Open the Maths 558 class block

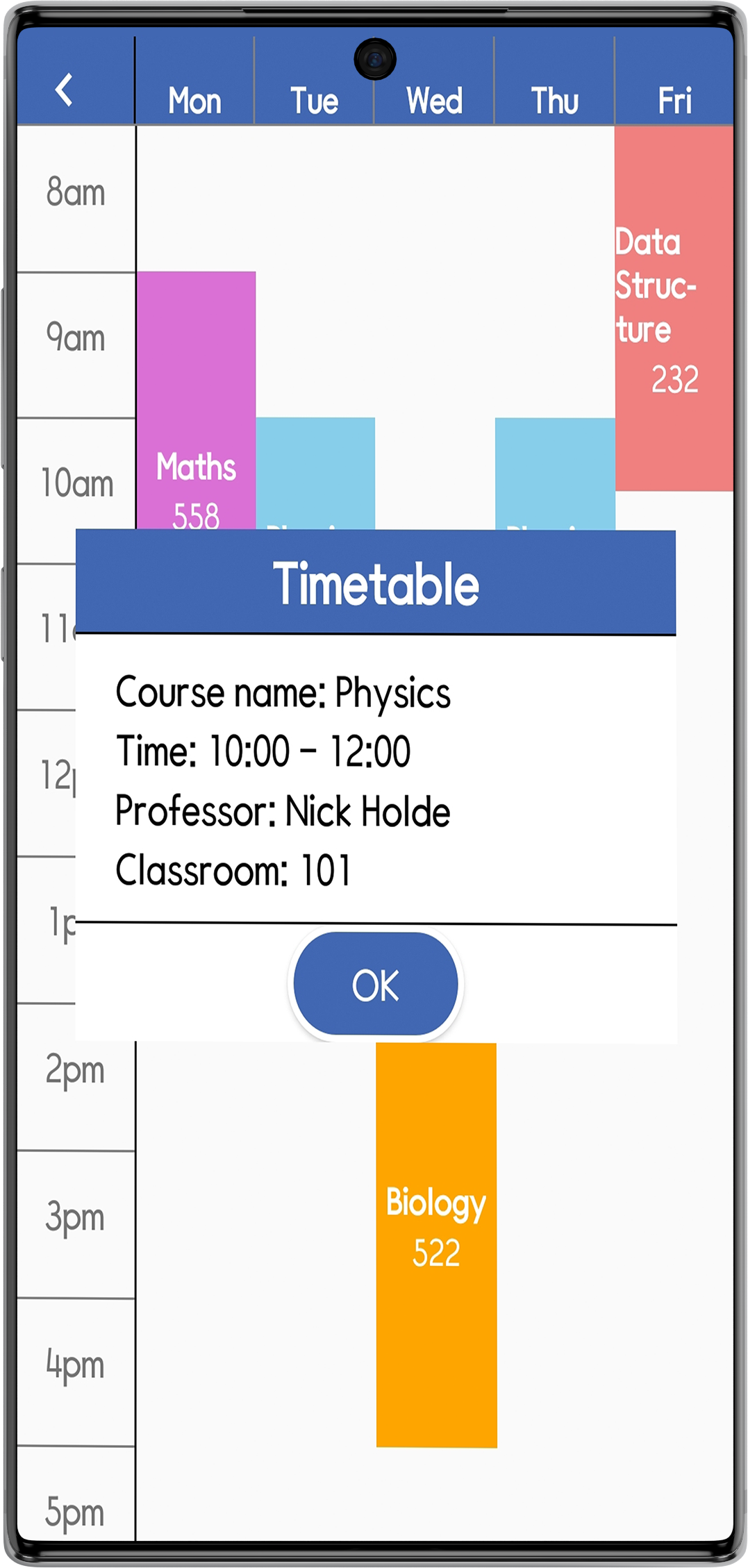click(x=196, y=401)
